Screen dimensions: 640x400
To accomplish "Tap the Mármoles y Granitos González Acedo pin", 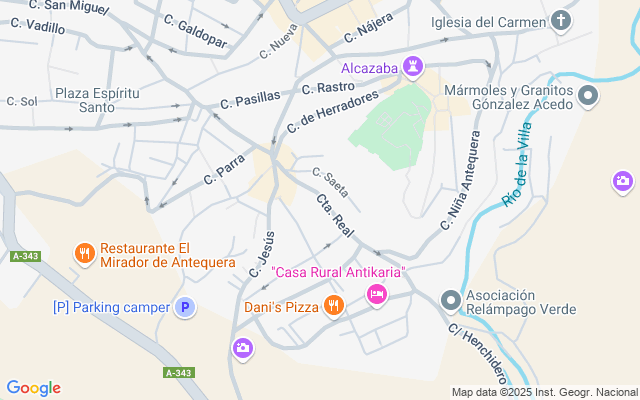I will [x=588, y=97].
